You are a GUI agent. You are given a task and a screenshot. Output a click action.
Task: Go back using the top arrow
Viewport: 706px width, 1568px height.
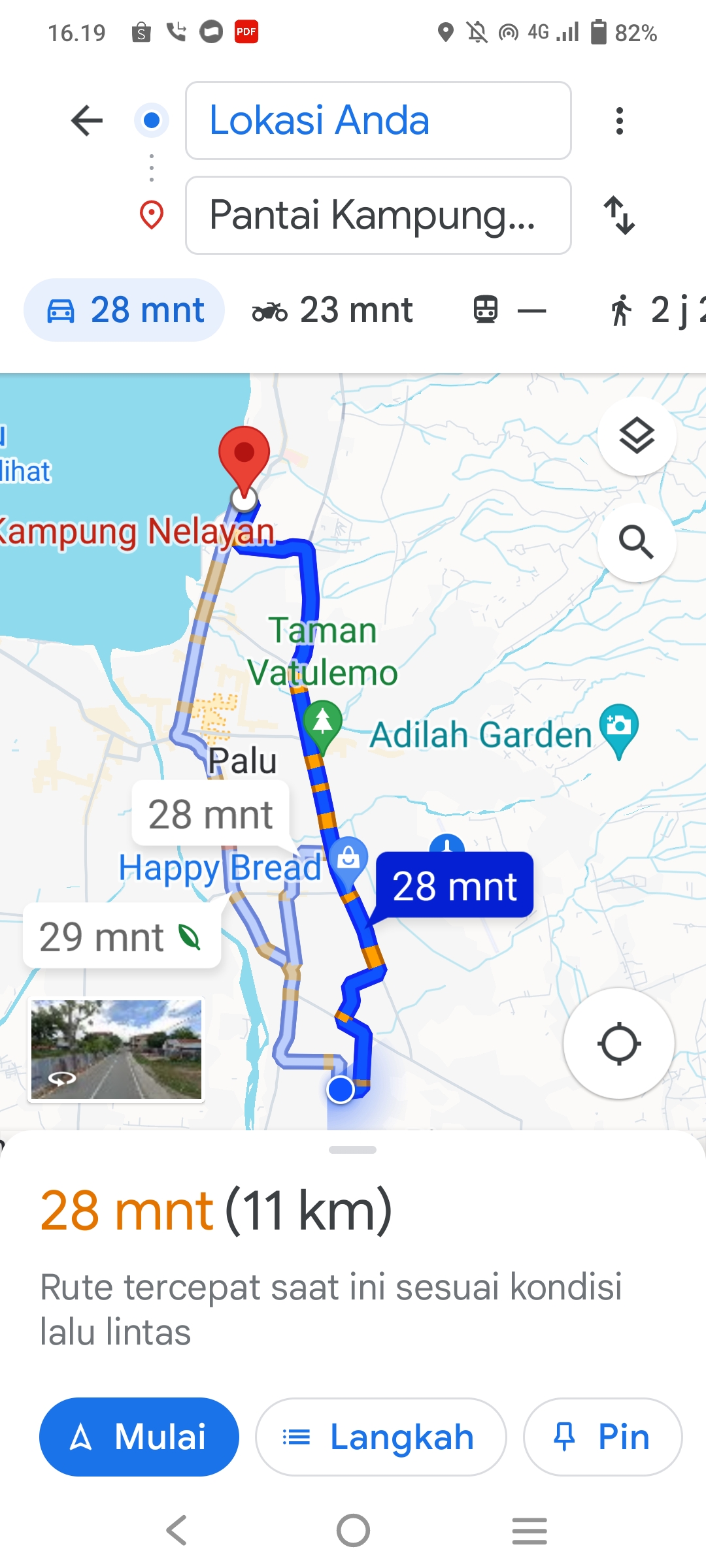pos(87,121)
